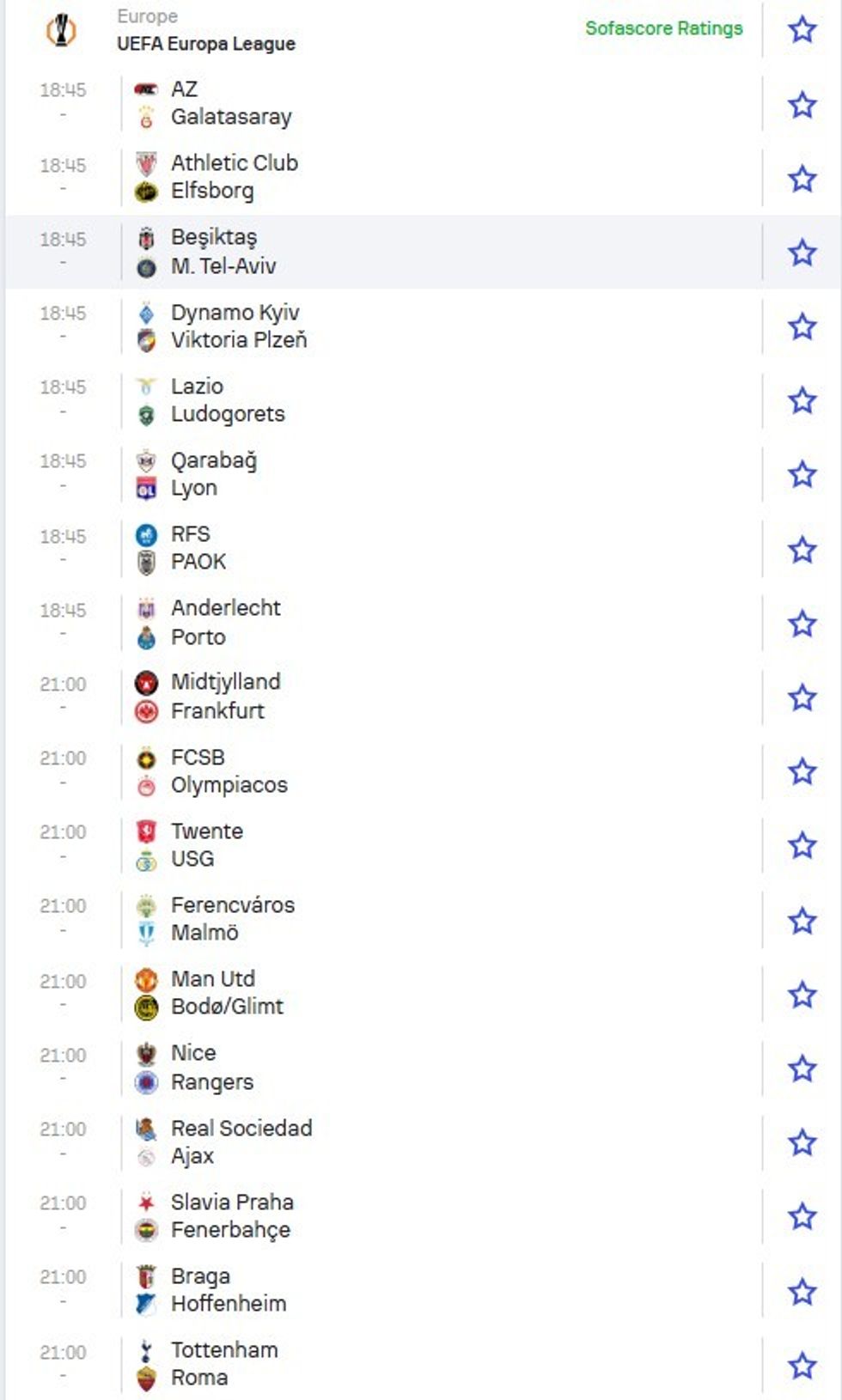Star the UEFA Europa League competition
The image size is (842, 1400).
tap(802, 28)
